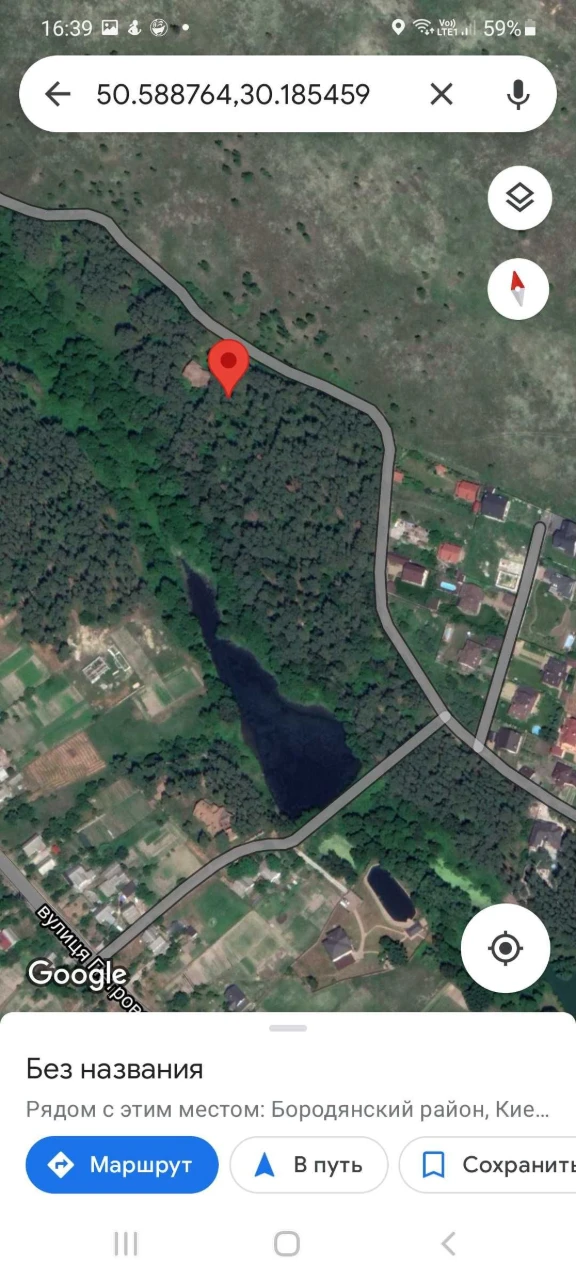The height and width of the screenshot is (1280, 576).
Task: Expand the Без названия place sheet handle
Action: [x=288, y=1027]
